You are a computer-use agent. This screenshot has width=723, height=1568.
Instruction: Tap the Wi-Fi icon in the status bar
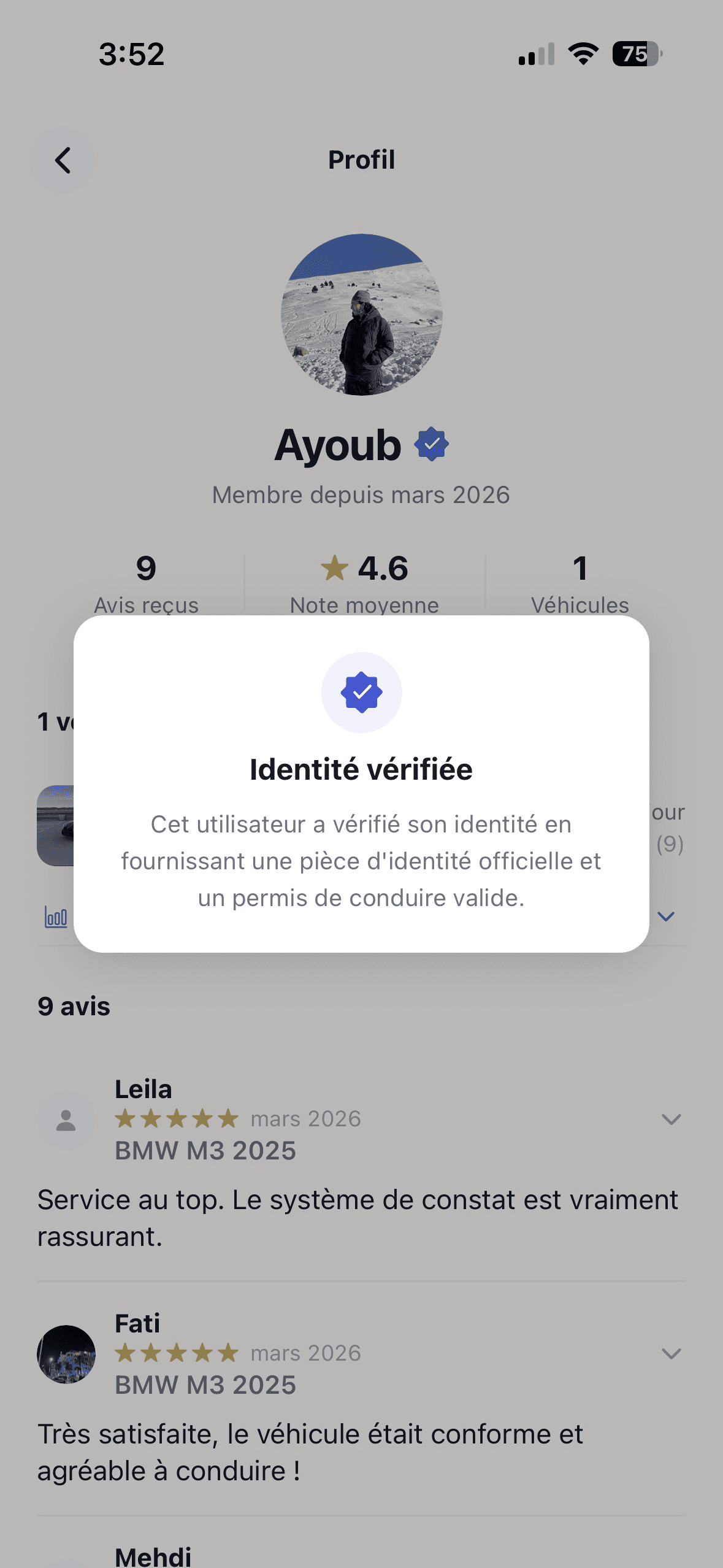(x=581, y=54)
